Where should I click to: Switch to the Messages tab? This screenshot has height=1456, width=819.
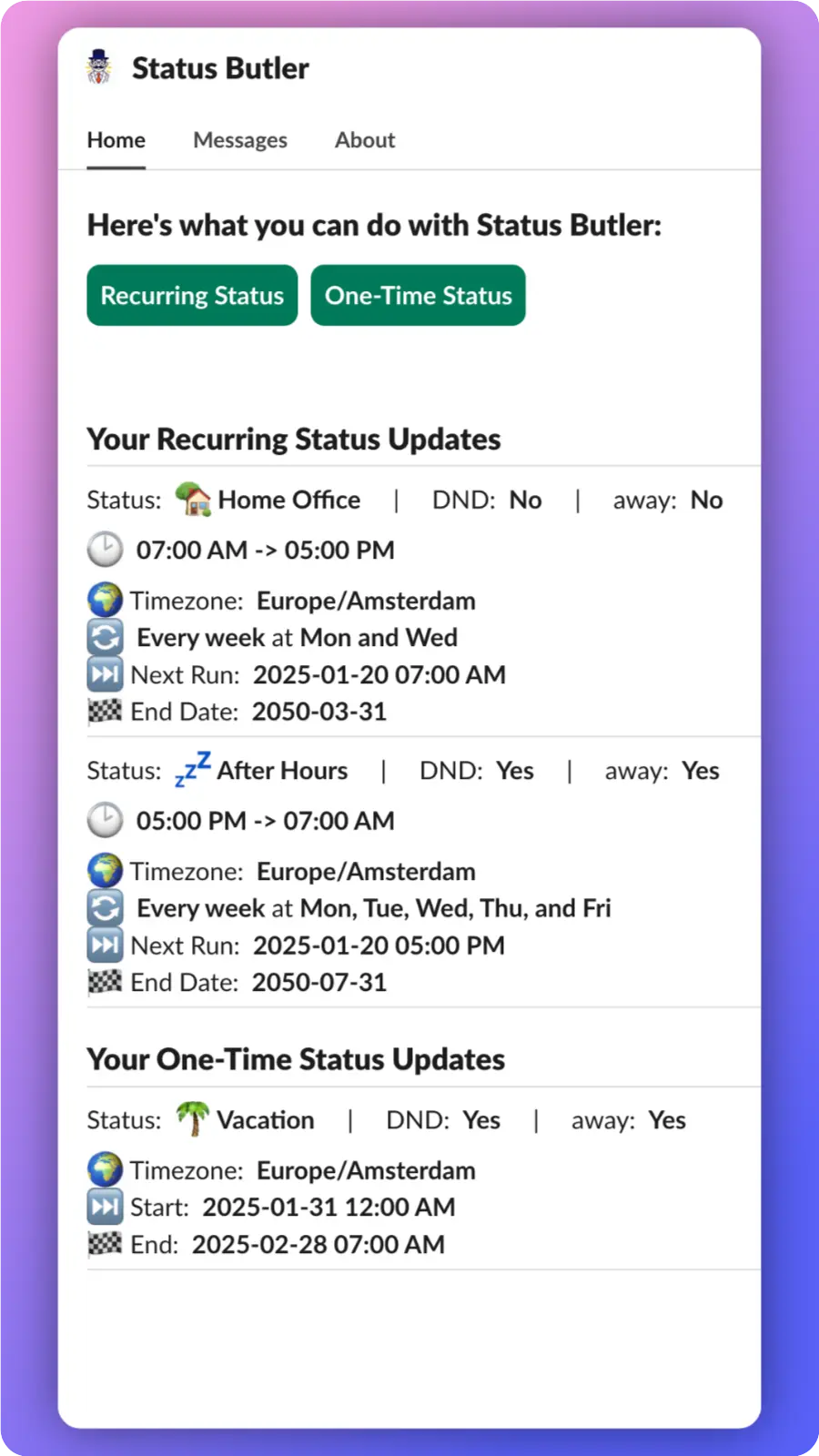(239, 140)
